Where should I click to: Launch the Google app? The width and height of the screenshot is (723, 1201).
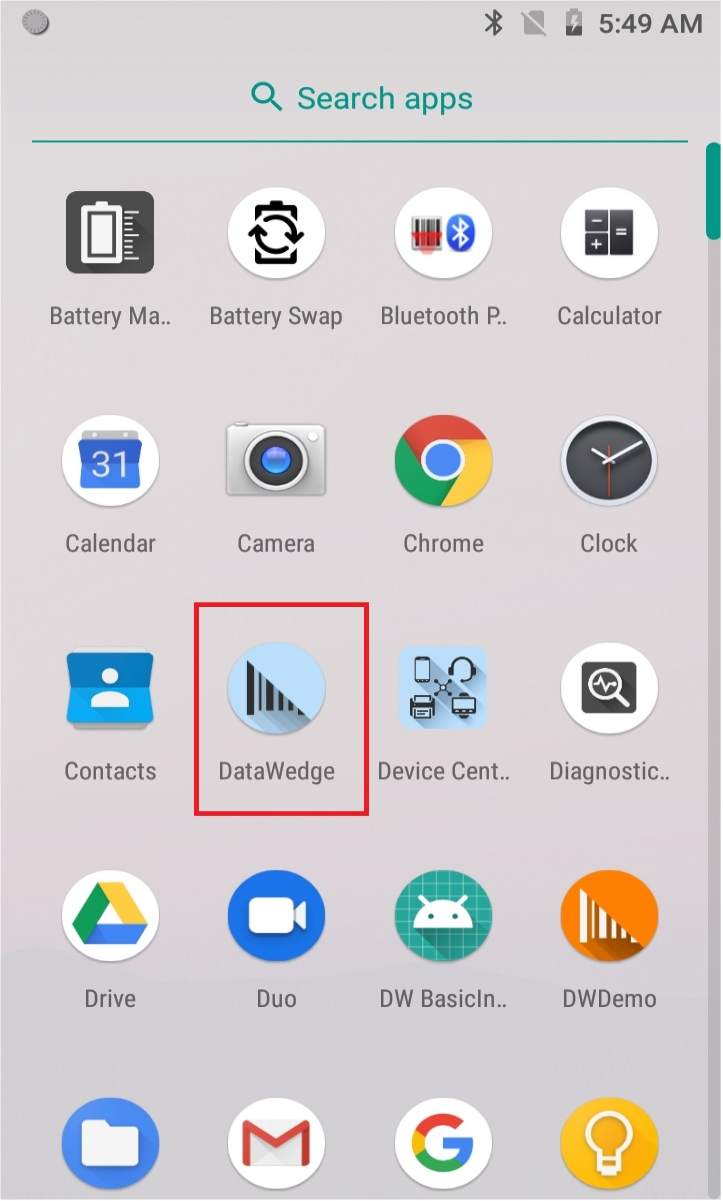point(443,1144)
